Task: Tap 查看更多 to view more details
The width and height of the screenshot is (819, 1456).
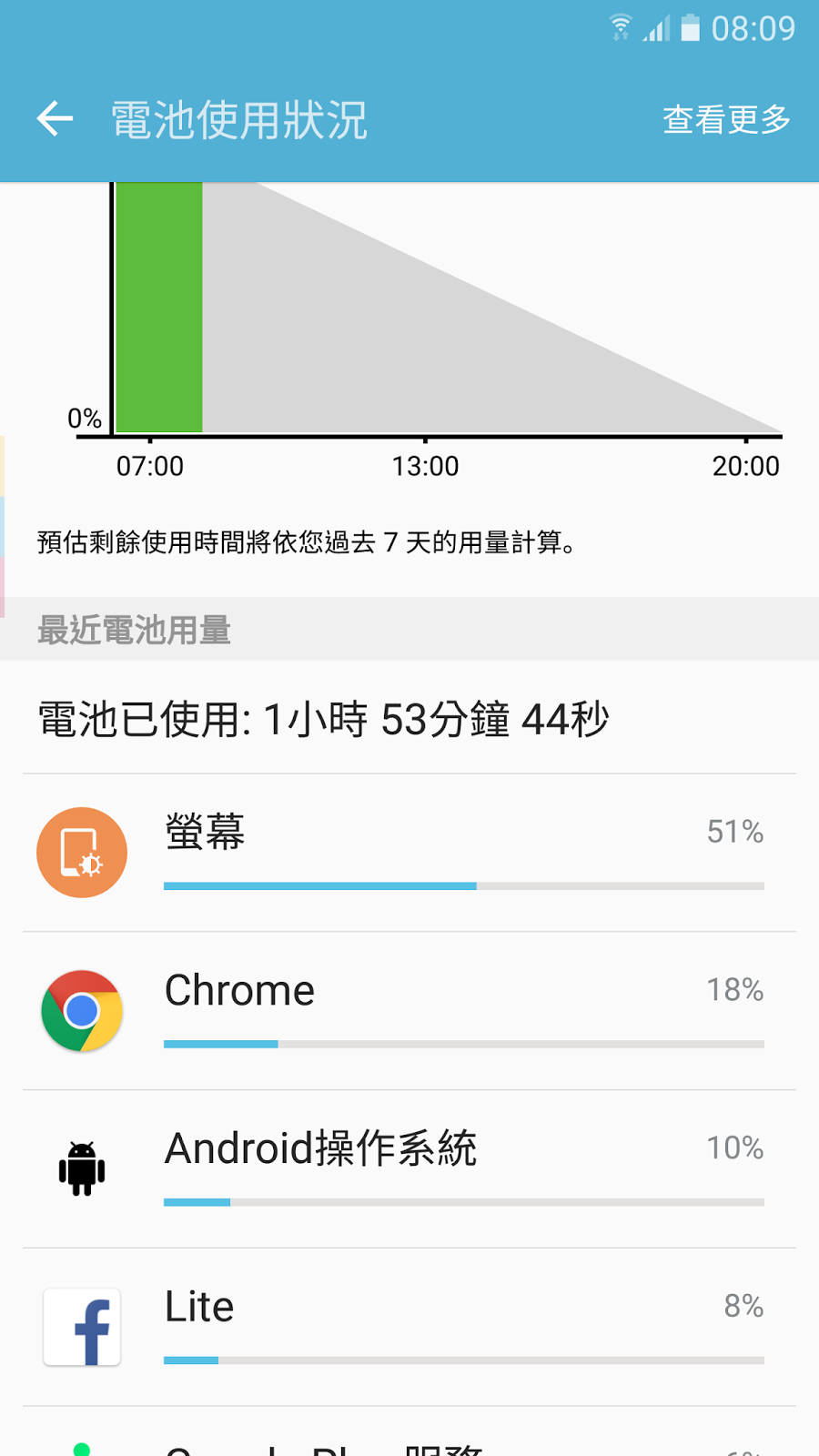Action: (726, 119)
